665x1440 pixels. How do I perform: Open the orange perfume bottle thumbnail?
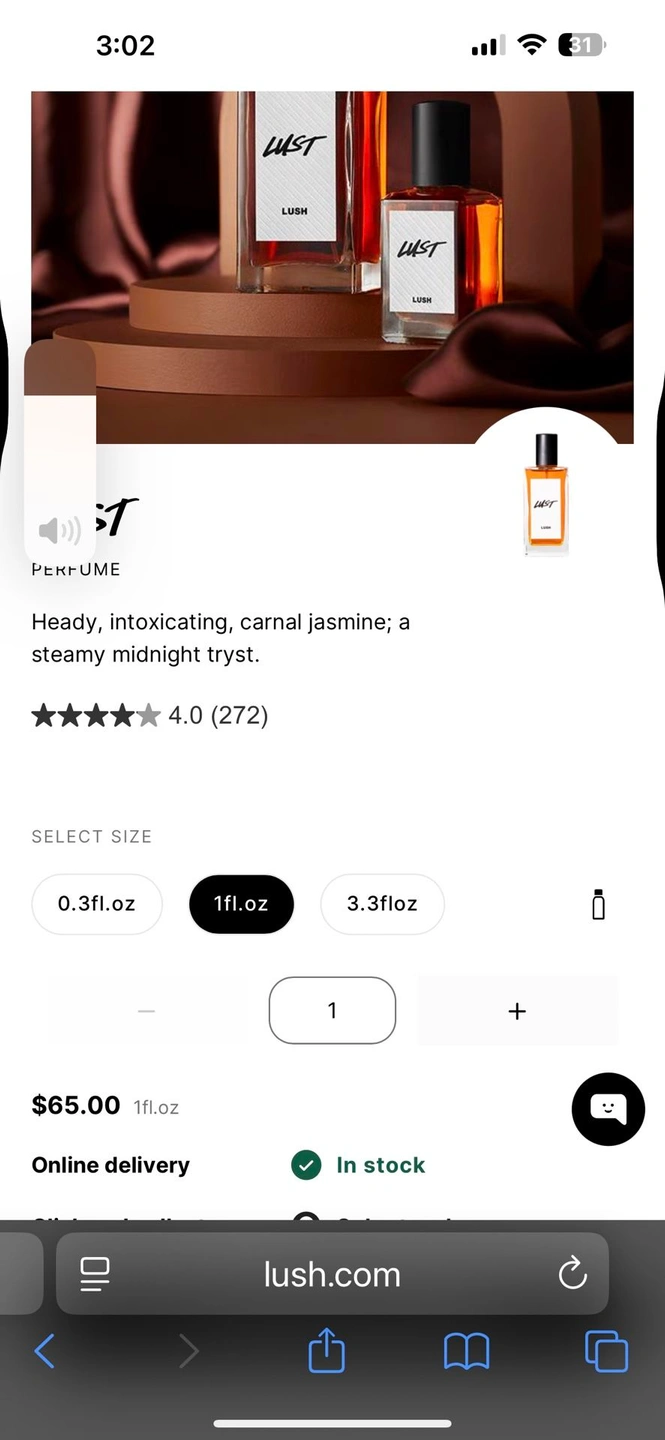click(x=545, y=494)
